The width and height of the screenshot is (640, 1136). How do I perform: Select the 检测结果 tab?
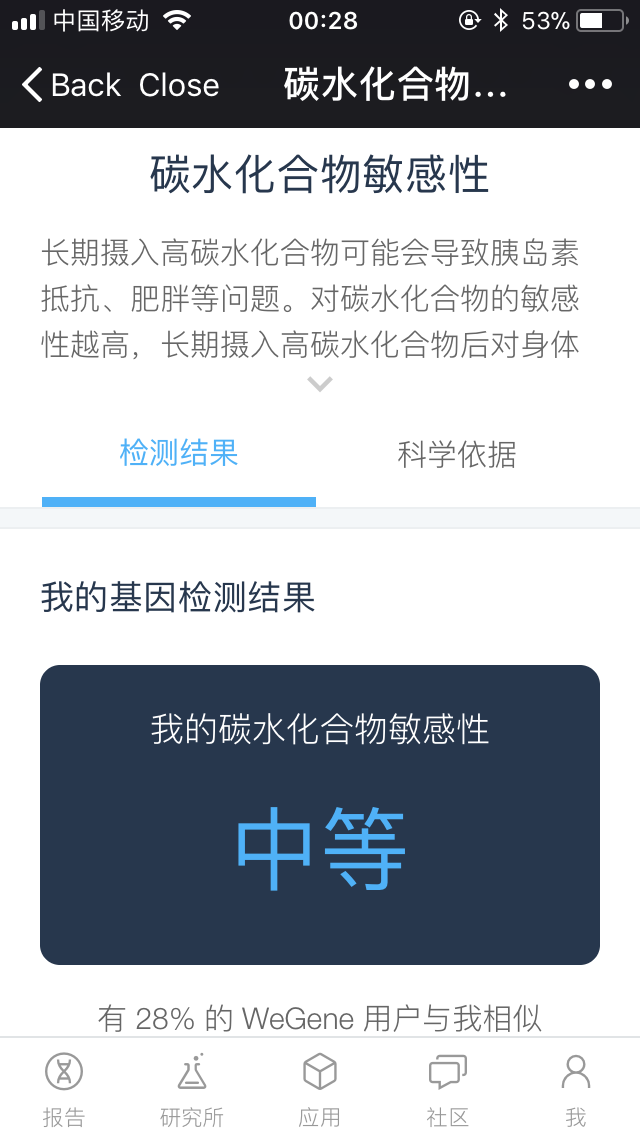click(179, 454)
